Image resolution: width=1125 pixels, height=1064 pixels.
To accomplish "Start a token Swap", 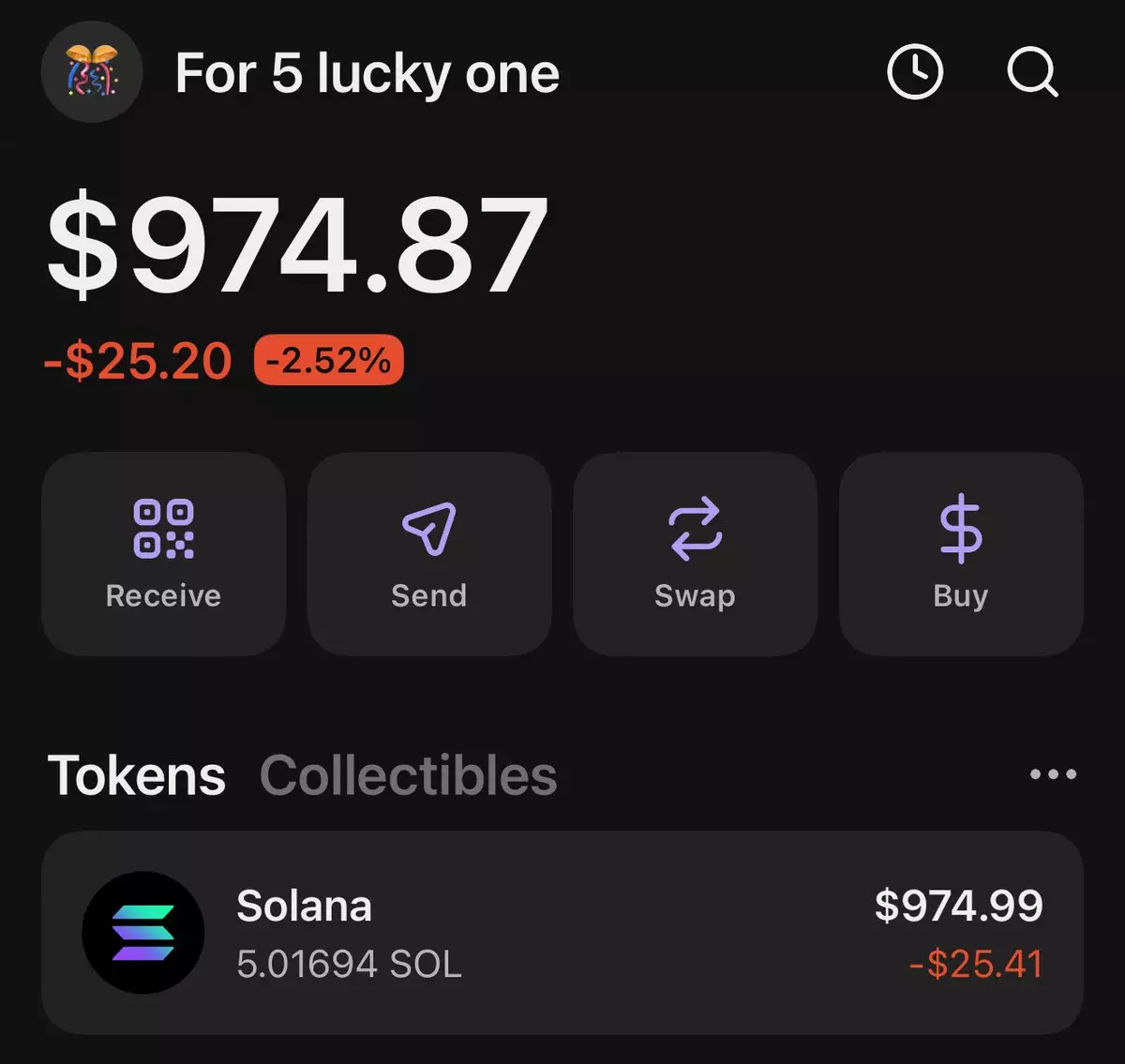I will click(x=695, y=554).
